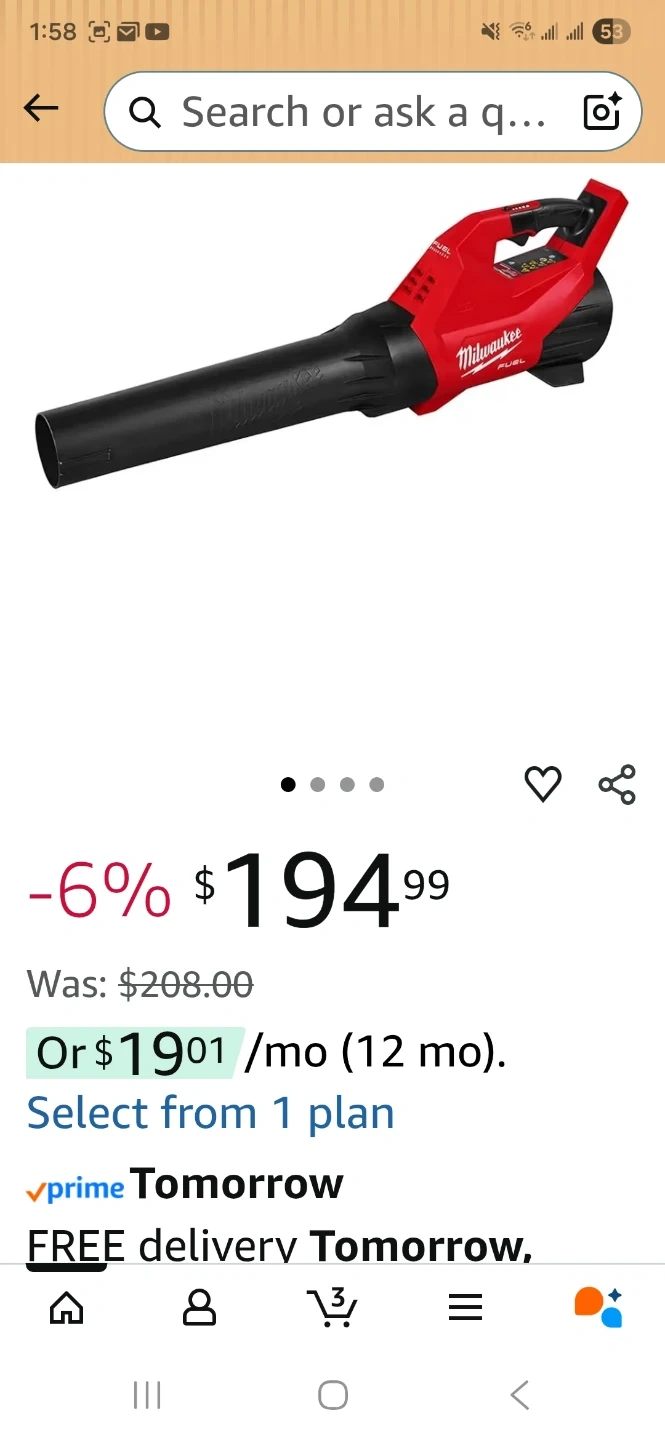Launch the Rufus AI assistant
The image size is (665, 1440).
click(x=598, y=1307)
